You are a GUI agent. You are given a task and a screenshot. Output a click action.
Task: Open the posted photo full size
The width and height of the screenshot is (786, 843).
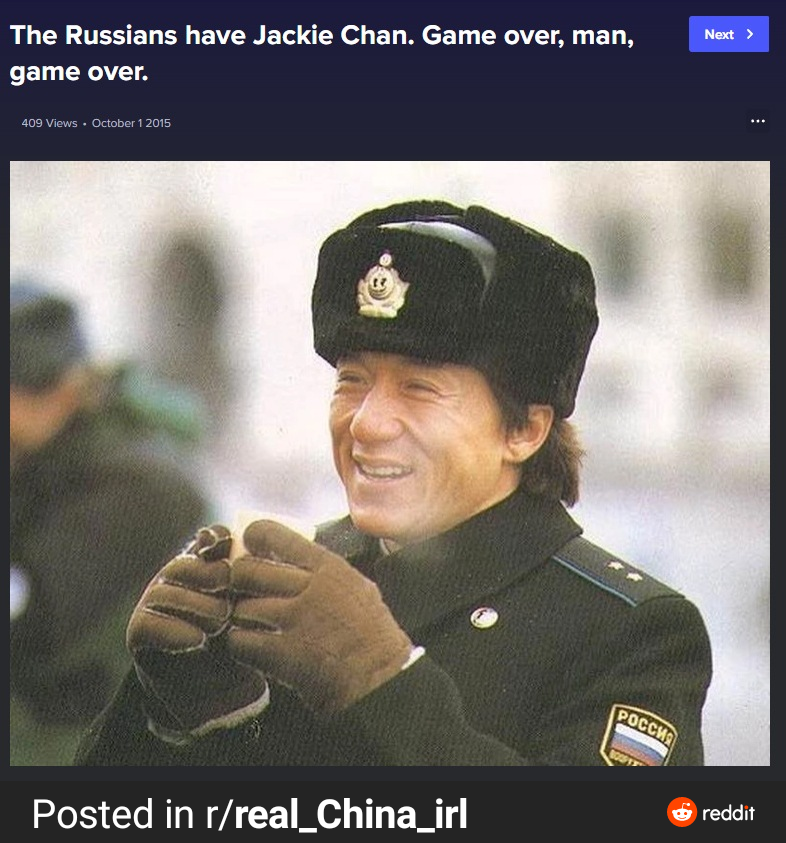[390, 463]
